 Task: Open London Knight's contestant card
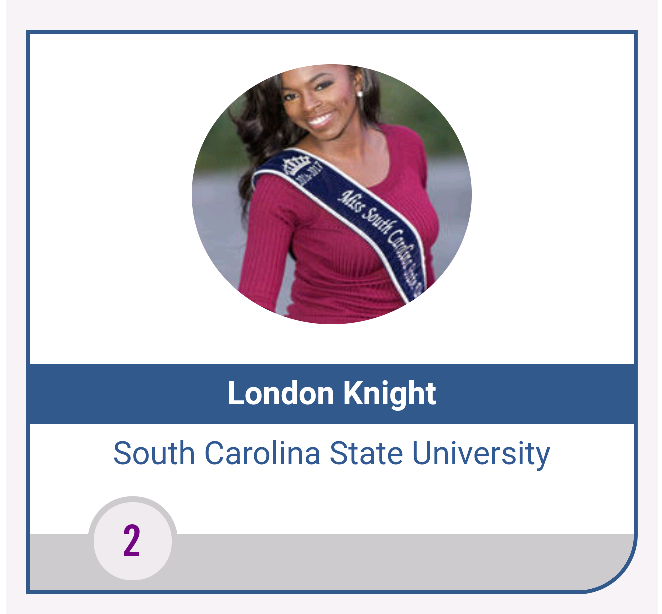pyautogui.click(x=331, y=393)
